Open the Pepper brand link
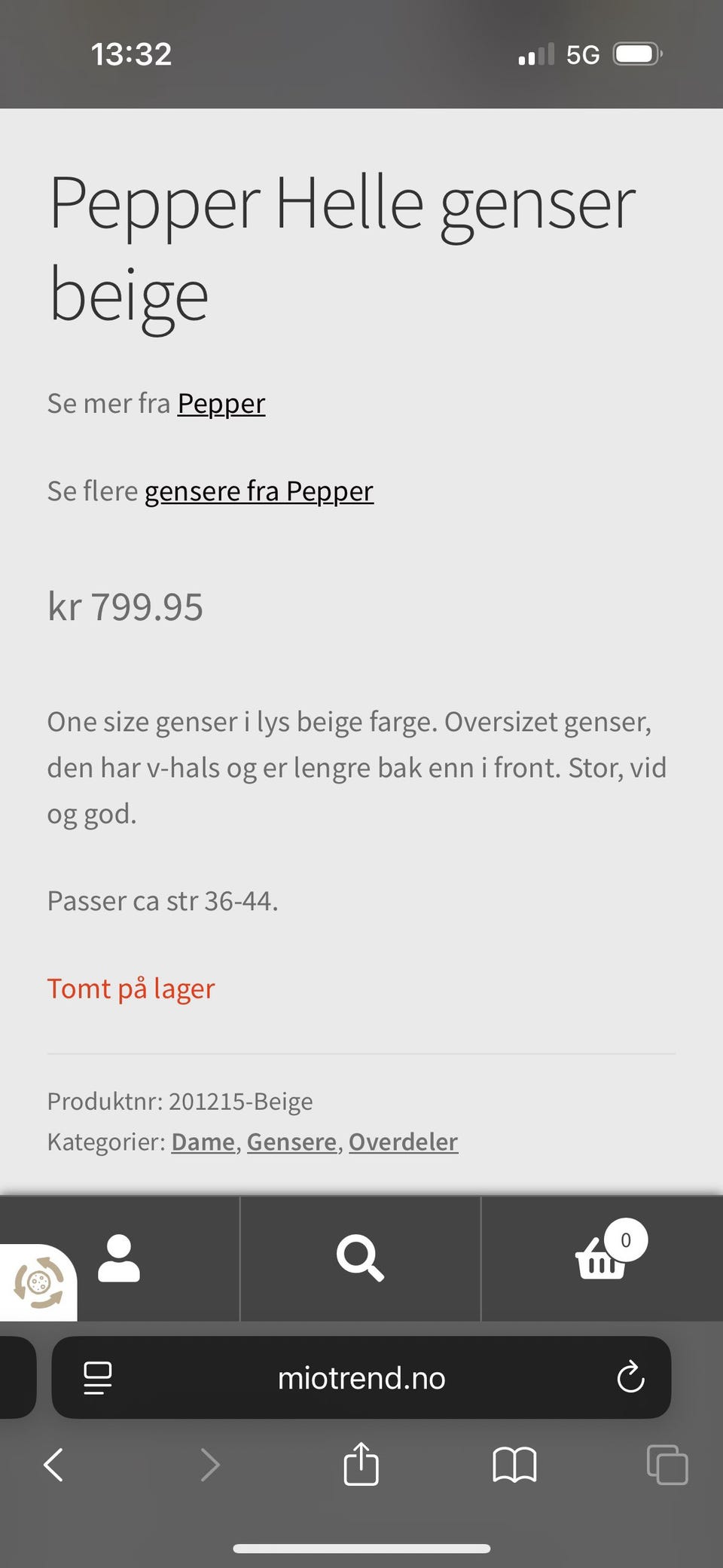The height and width of the screenshot is (1568, 723). 221,404
